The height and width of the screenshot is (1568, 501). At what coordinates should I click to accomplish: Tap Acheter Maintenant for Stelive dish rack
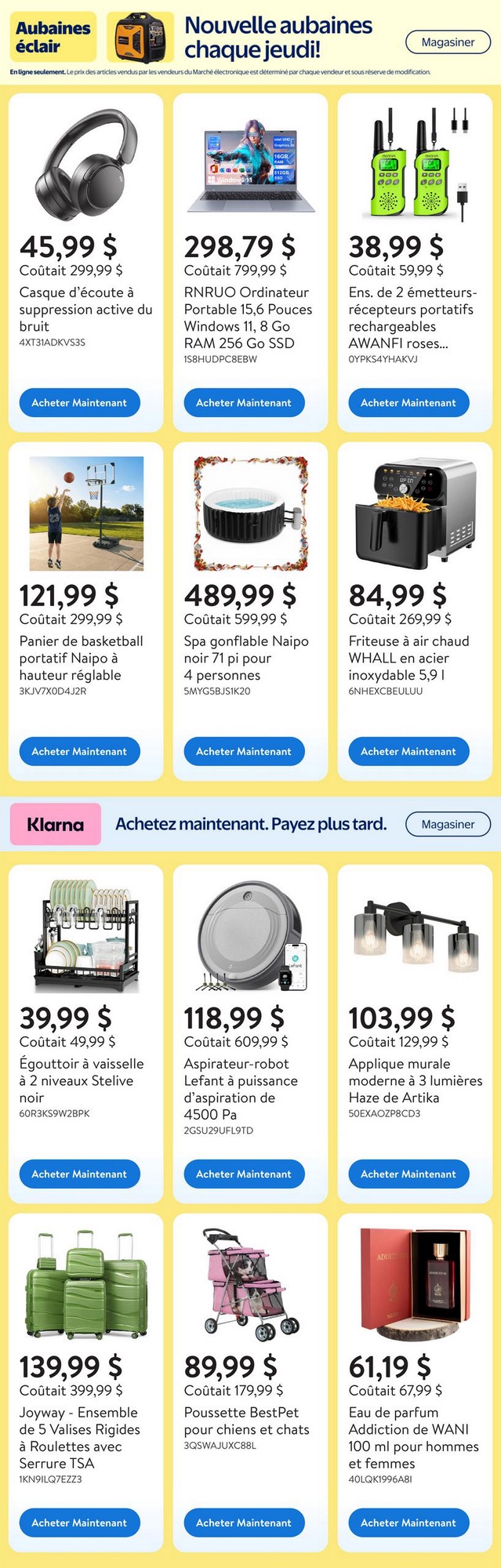79,1174
